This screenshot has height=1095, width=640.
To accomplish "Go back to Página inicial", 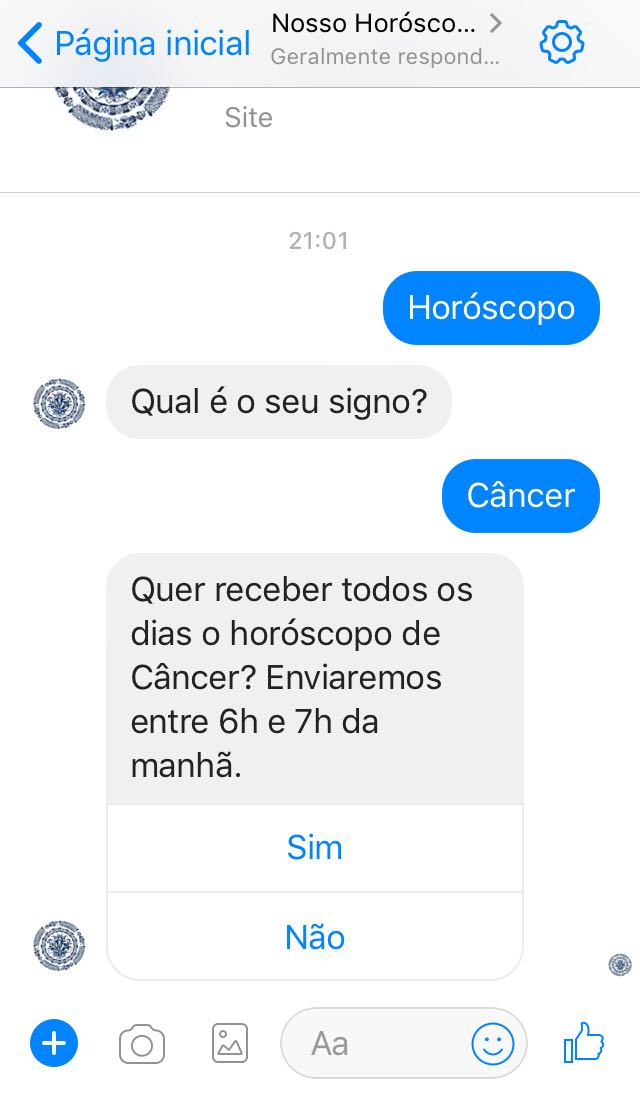I will coord(135,44).
